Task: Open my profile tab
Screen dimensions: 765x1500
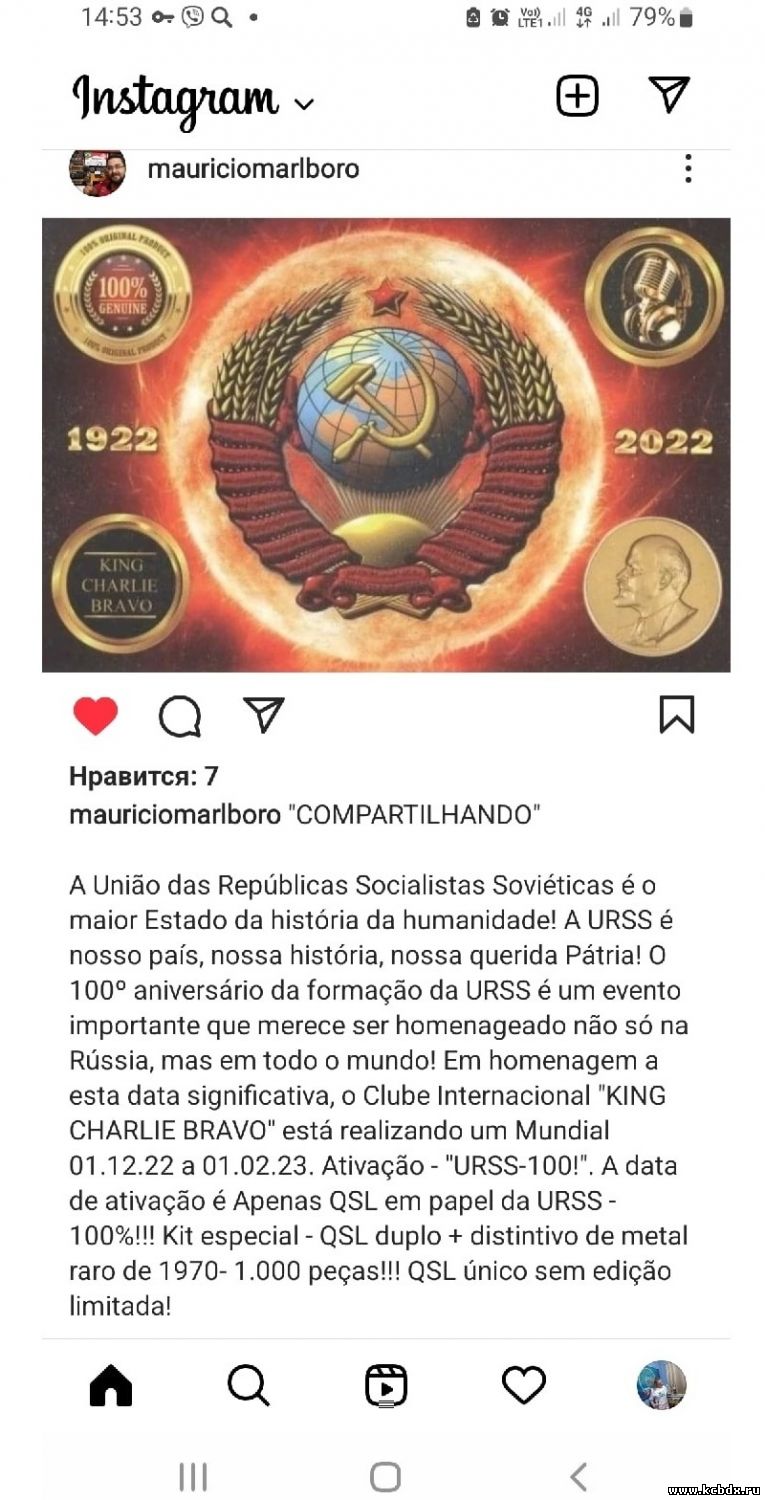Action: click(662, 1385)
